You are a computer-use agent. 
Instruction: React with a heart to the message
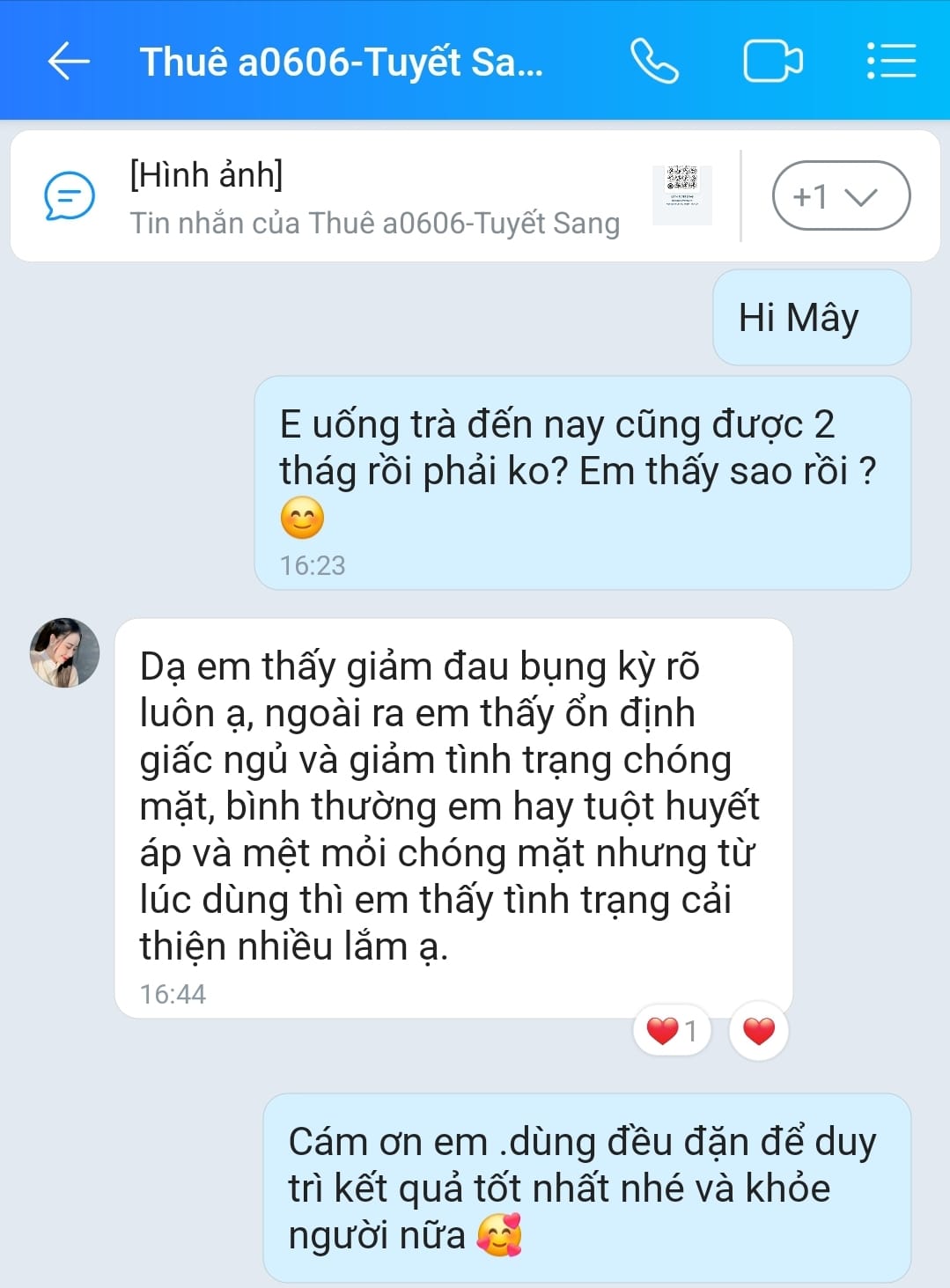(759, 1030)
